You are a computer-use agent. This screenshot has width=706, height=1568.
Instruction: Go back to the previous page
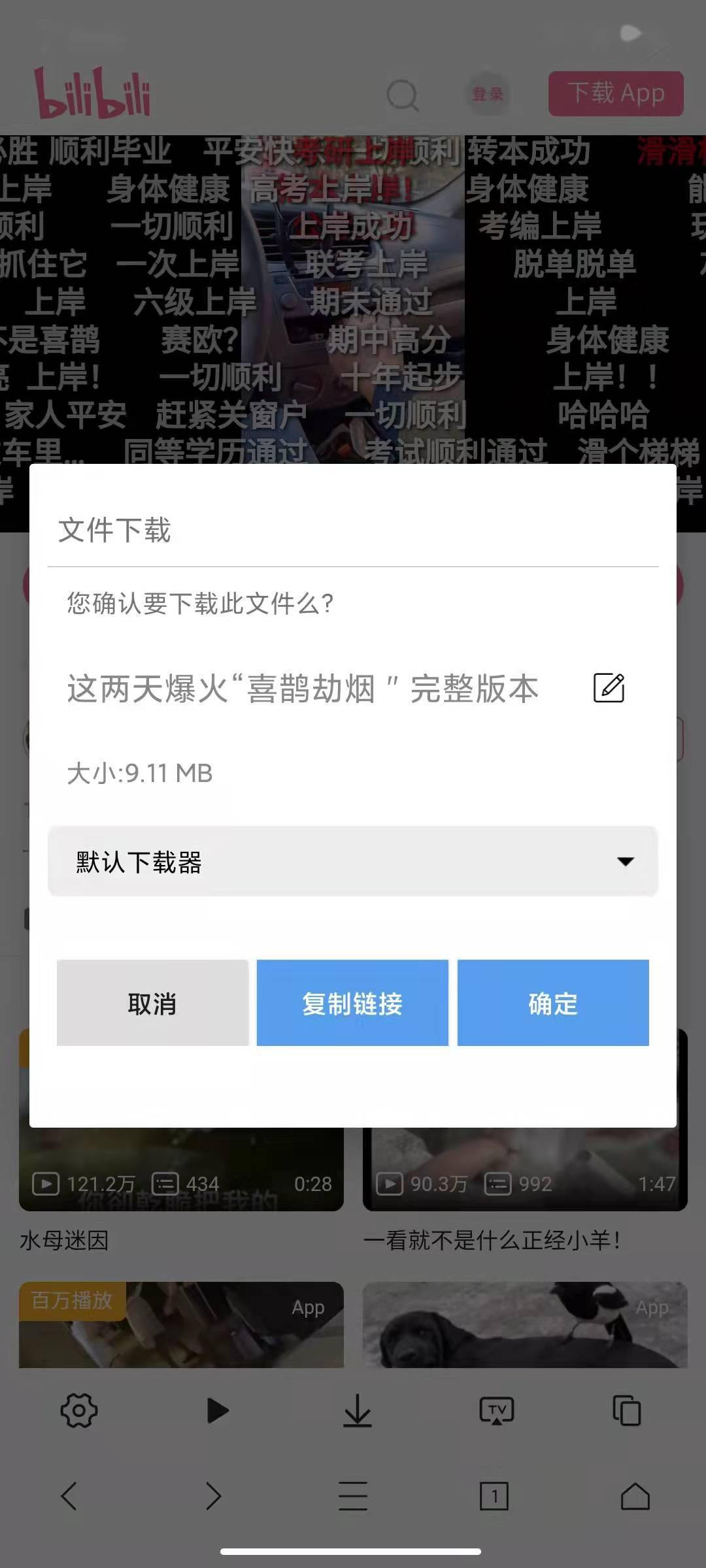(69, 1495)
